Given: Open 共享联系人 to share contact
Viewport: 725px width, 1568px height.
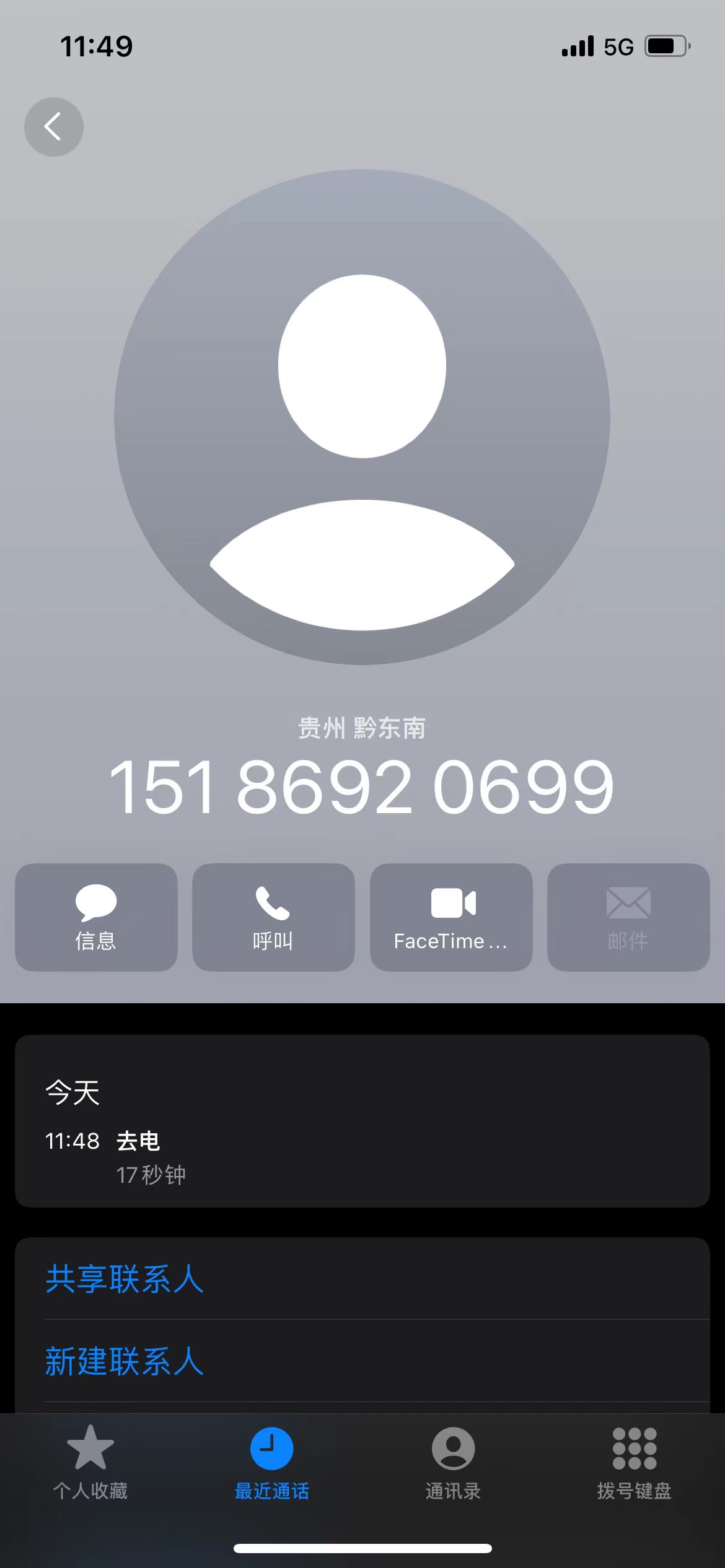Looking at the screenshot, I should tap(362, 1278).
